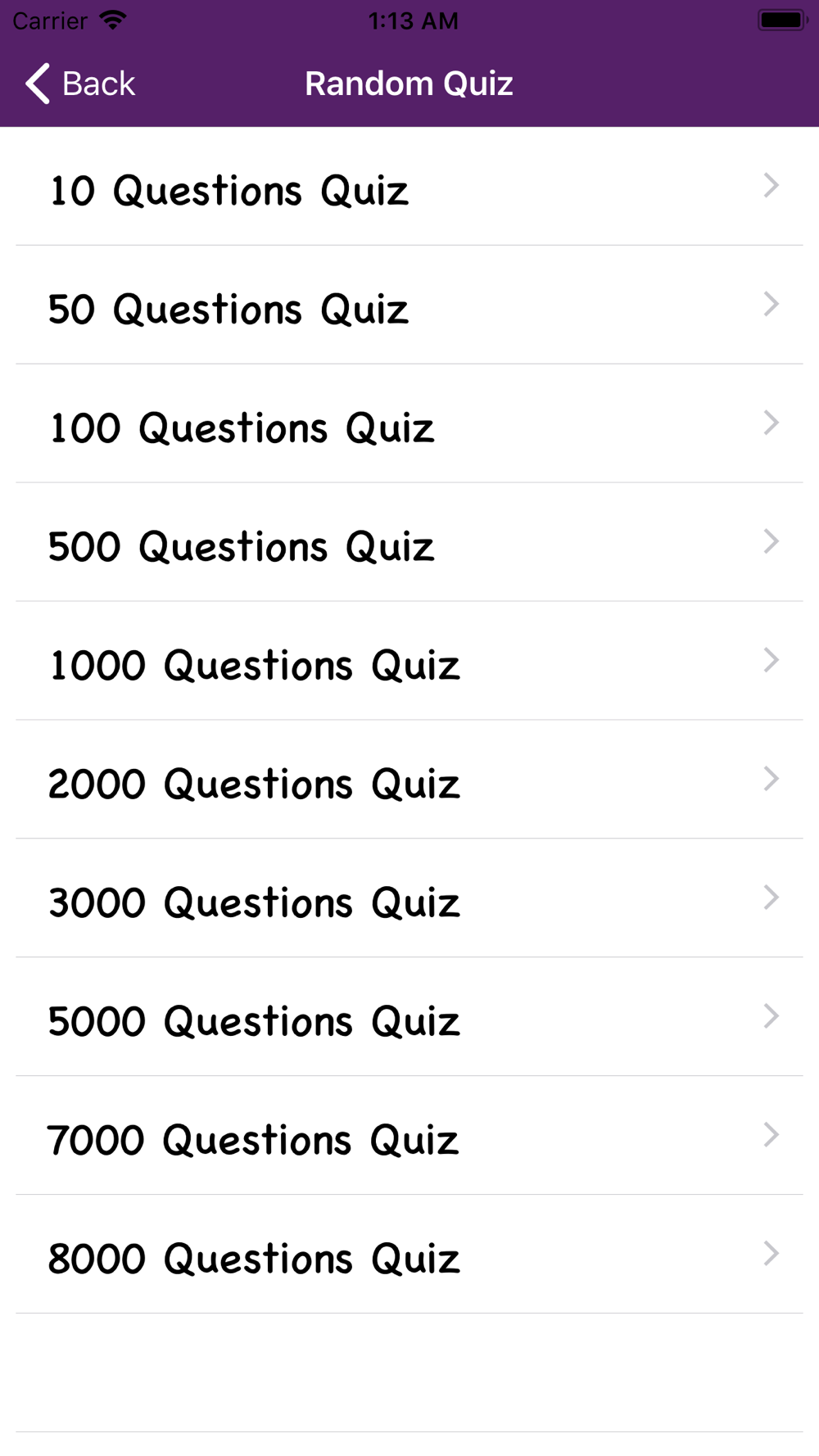Select the 8000 Questions Quiz

409,1255
